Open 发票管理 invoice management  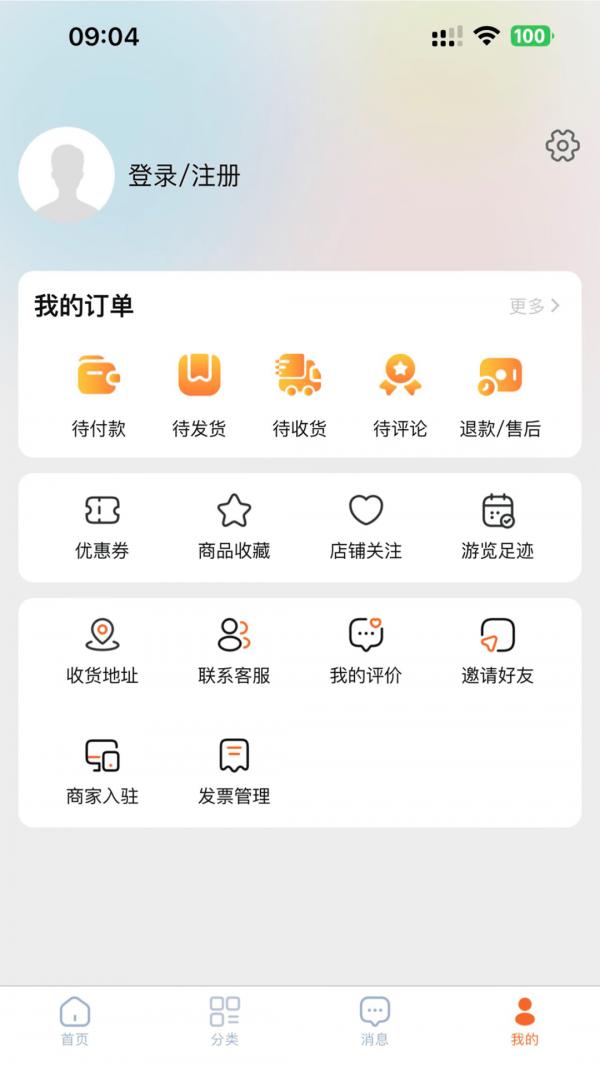234,772
